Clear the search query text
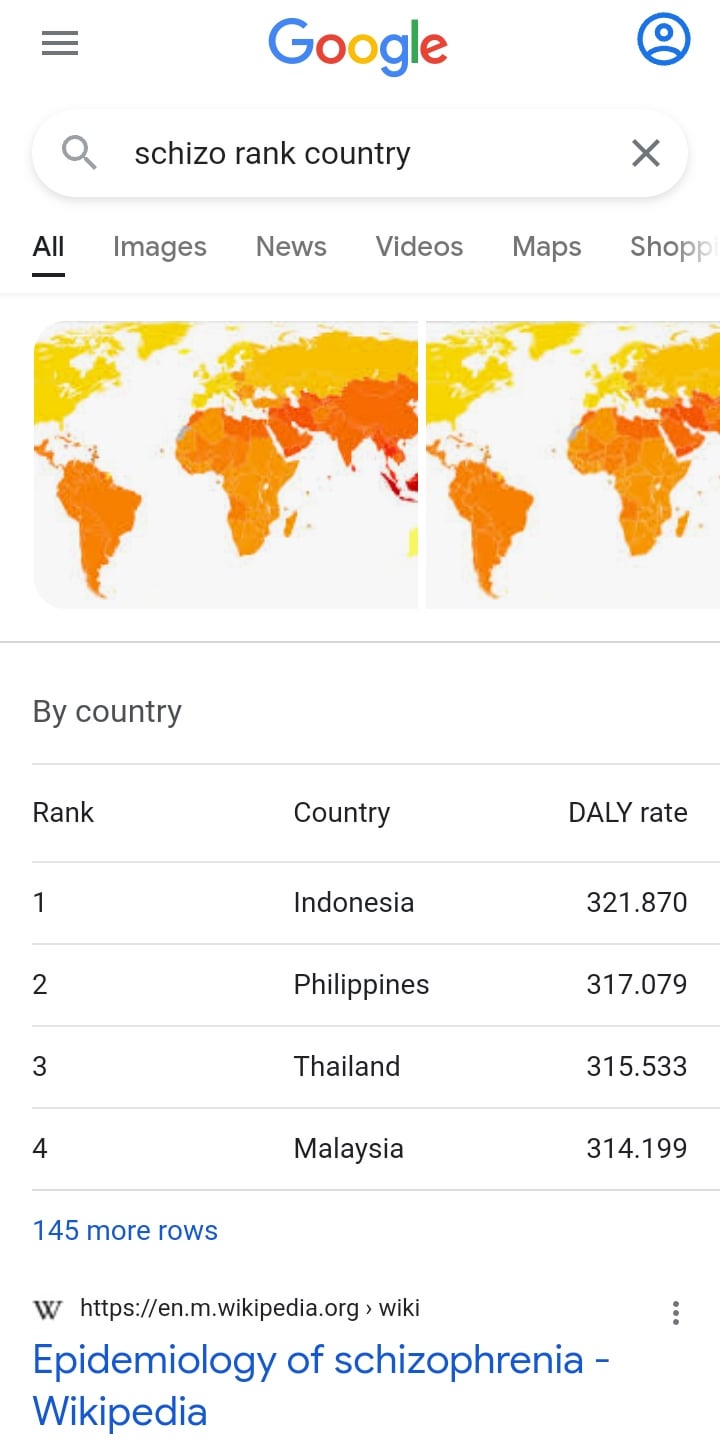The width and height of the screenshot is (720, 1447). [x=646, y=154]
